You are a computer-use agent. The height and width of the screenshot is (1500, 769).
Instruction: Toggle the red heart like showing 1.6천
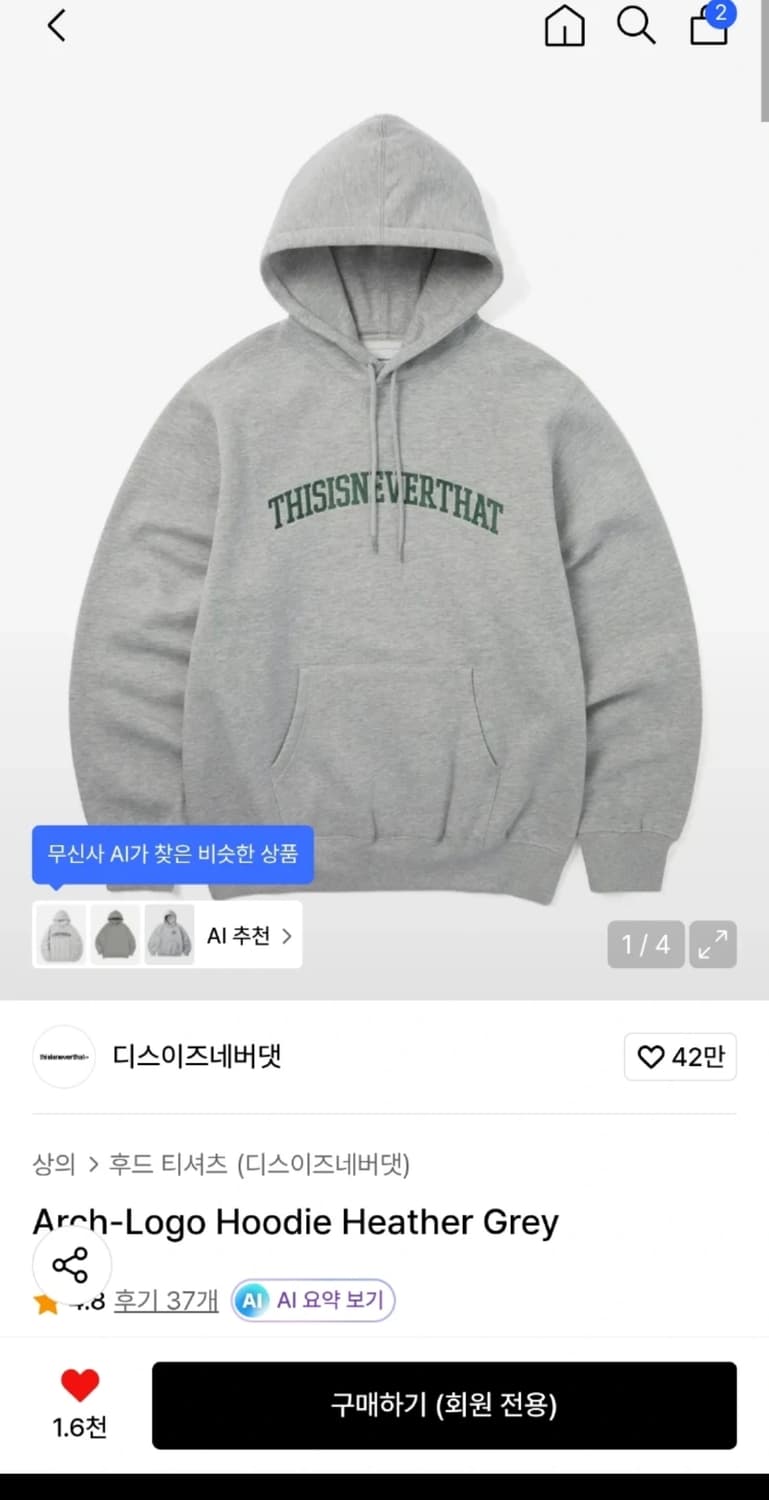coord(77,1388)
